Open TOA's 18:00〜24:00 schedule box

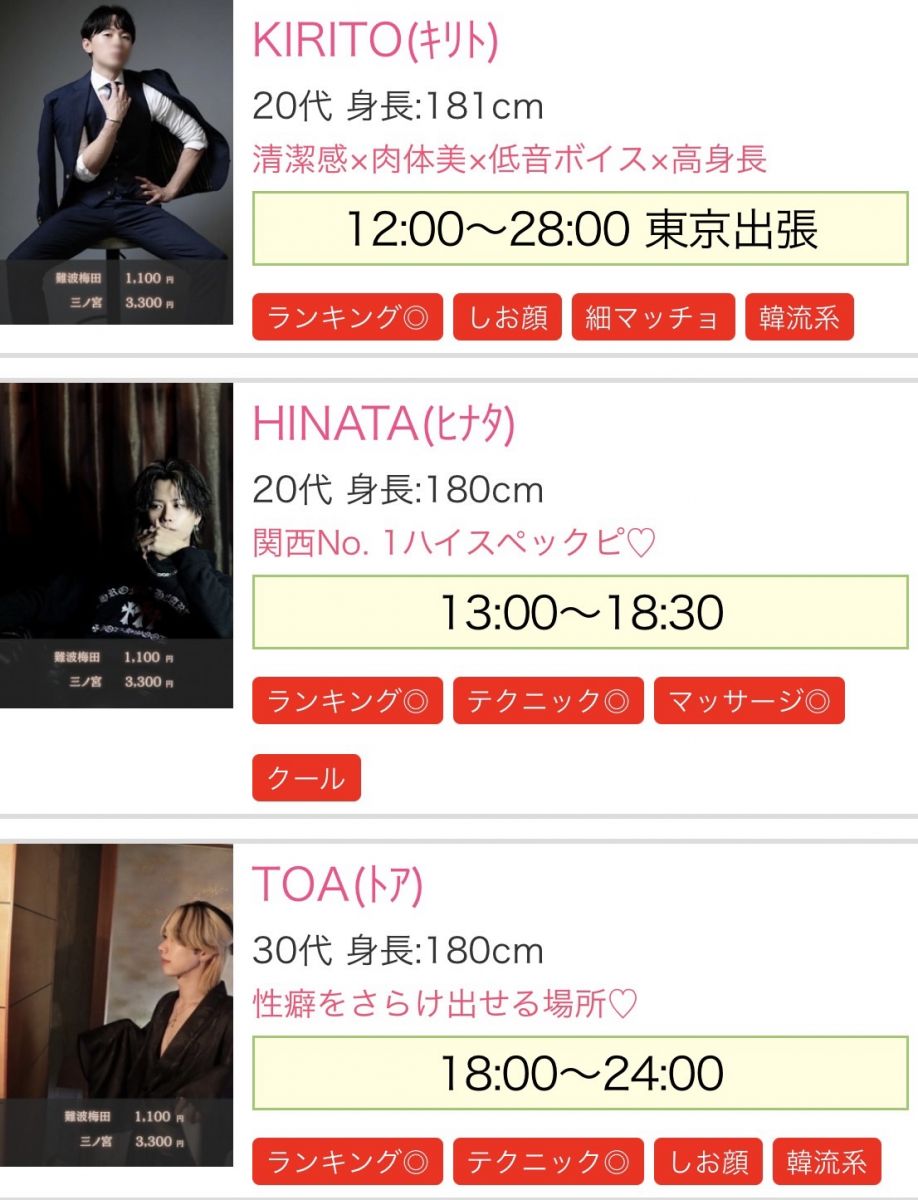coord(580,1073)
